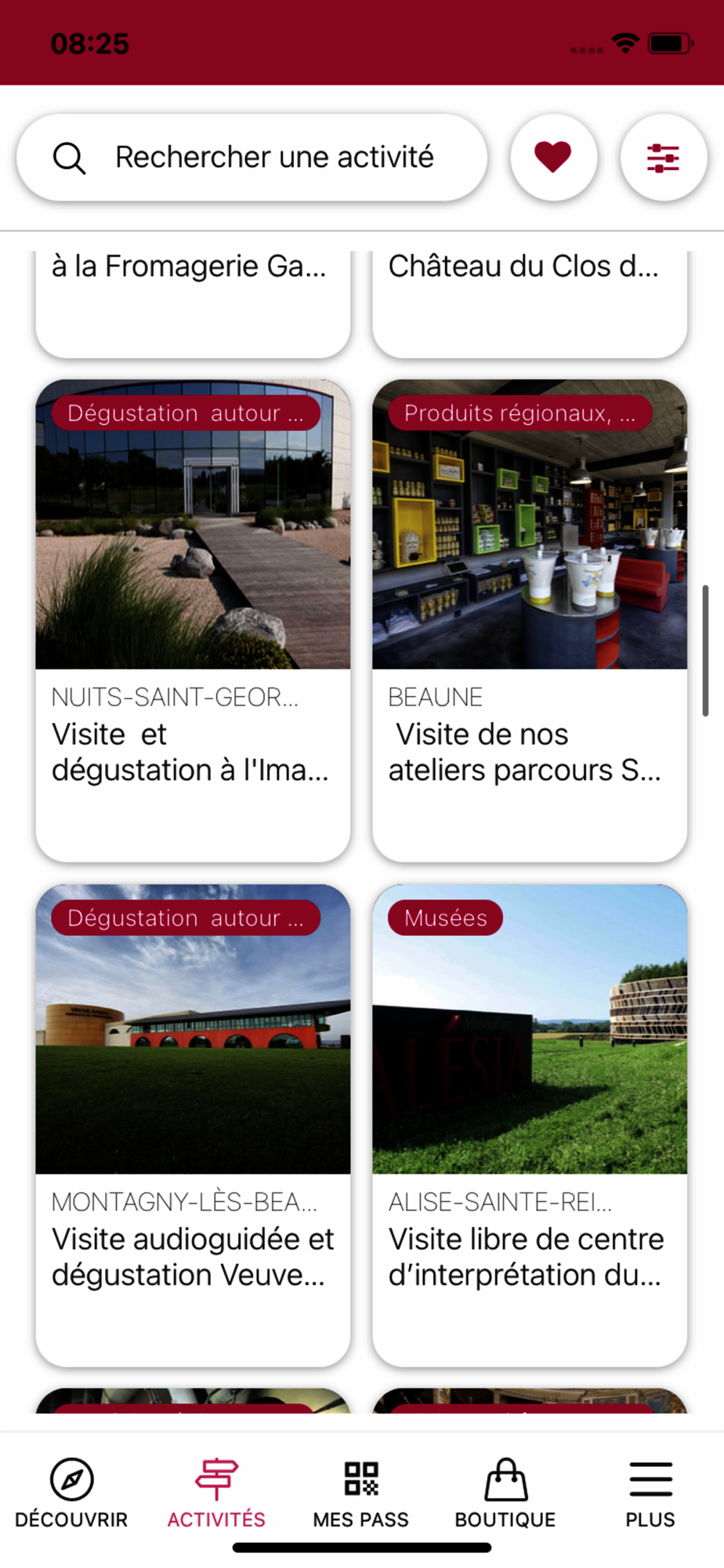Go to Mes Pass tab
Screen dimensions: 724x1568
361,1494
